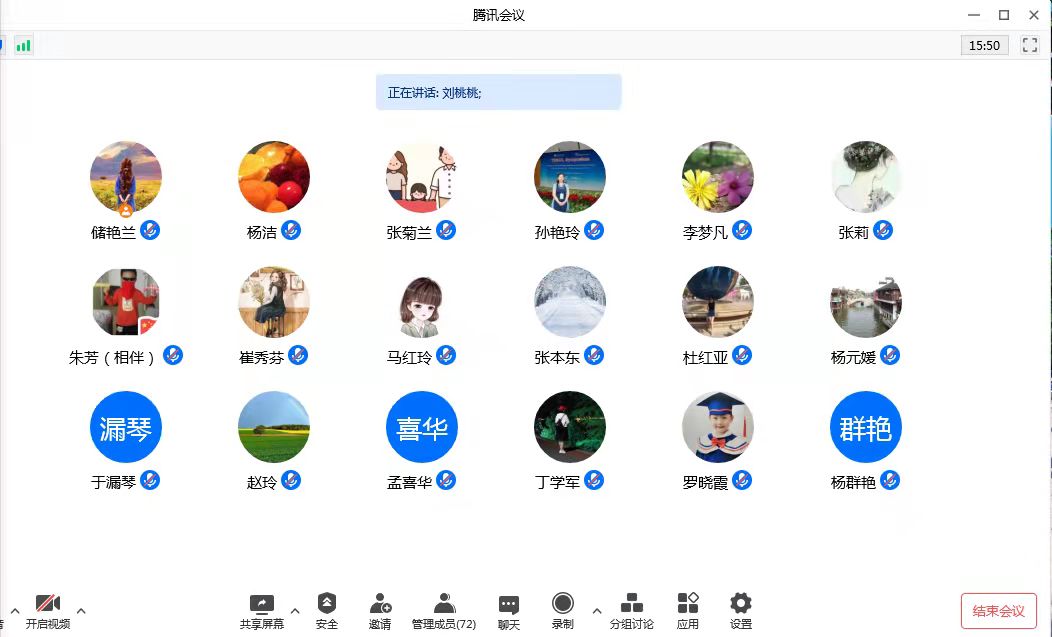Tap the red 结束会议 button
Viewport: 1052px width, 637px height.
point(998,611)
